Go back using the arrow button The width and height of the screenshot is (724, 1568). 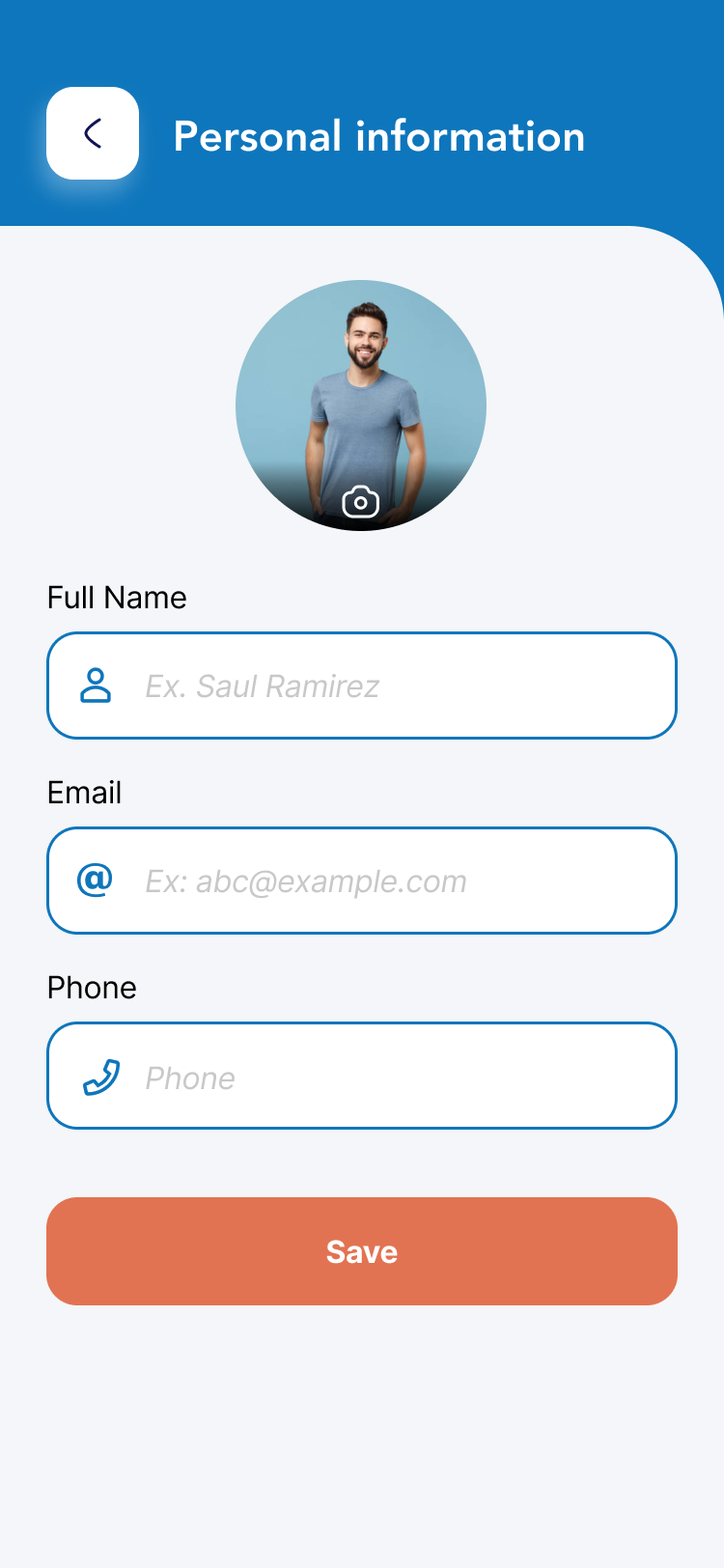[93, 133]
